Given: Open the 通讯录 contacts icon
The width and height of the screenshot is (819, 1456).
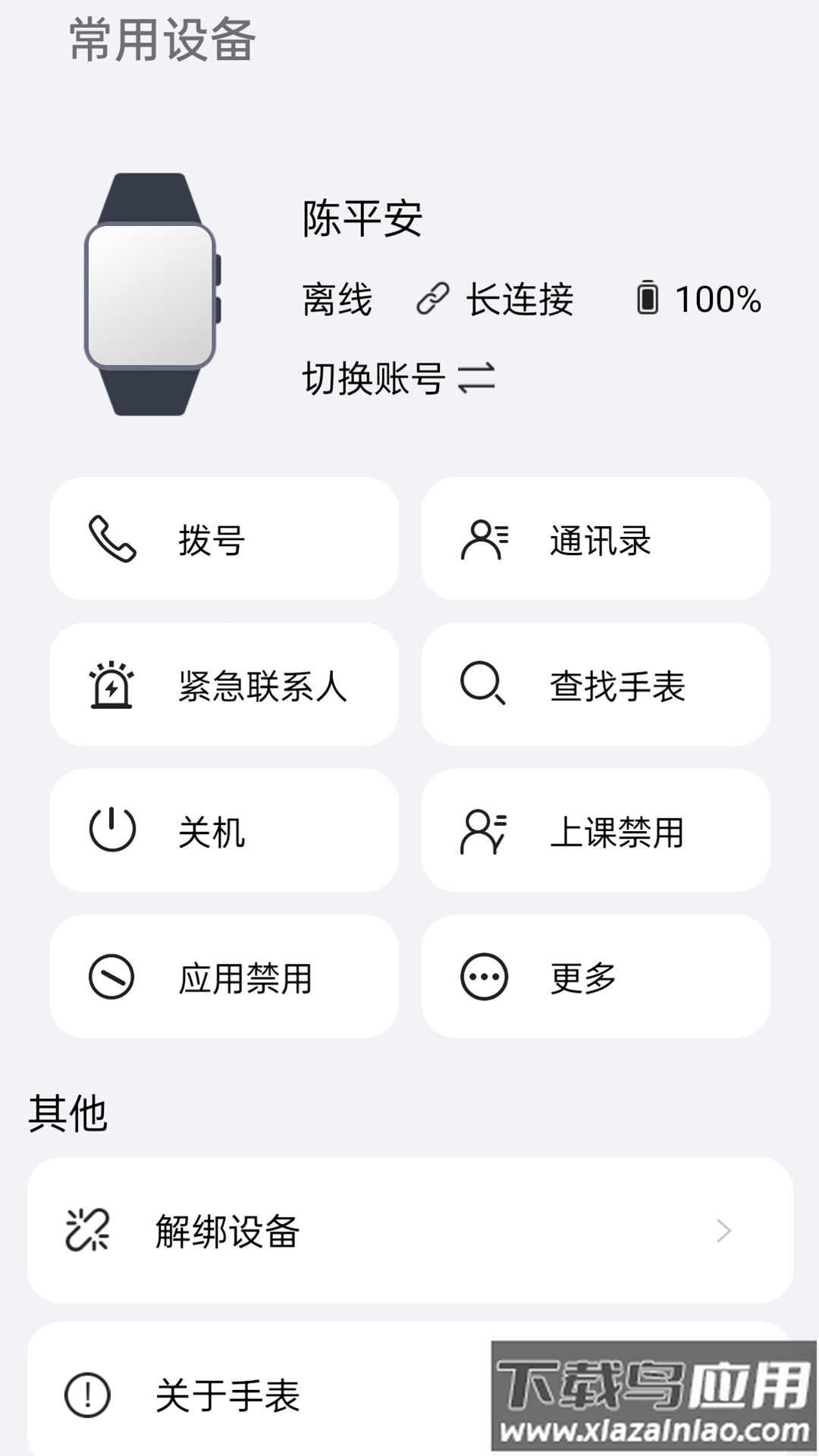Looking at the screenshot, I should click(485, 538).
